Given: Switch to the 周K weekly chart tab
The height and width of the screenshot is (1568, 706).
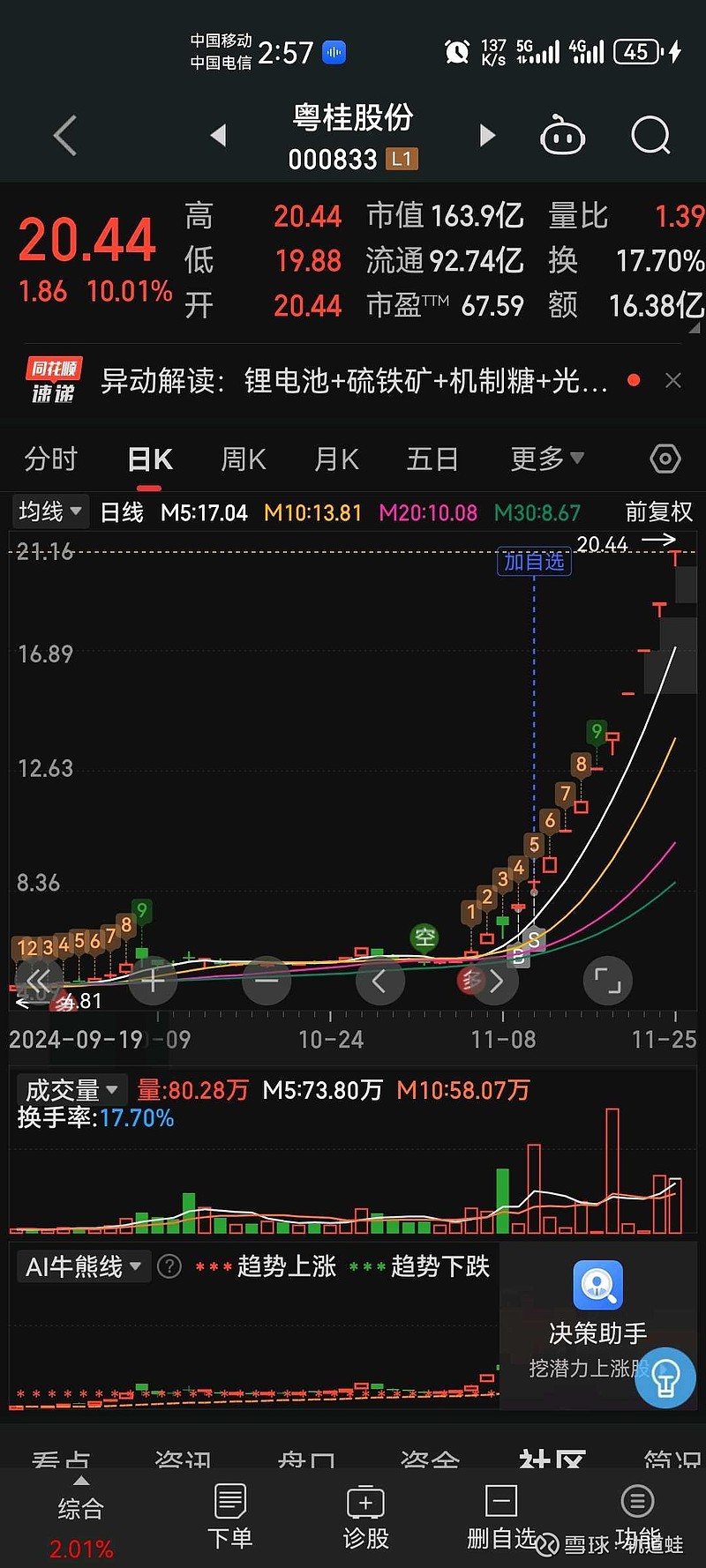Looking at the screenshot, I should 242,459.
